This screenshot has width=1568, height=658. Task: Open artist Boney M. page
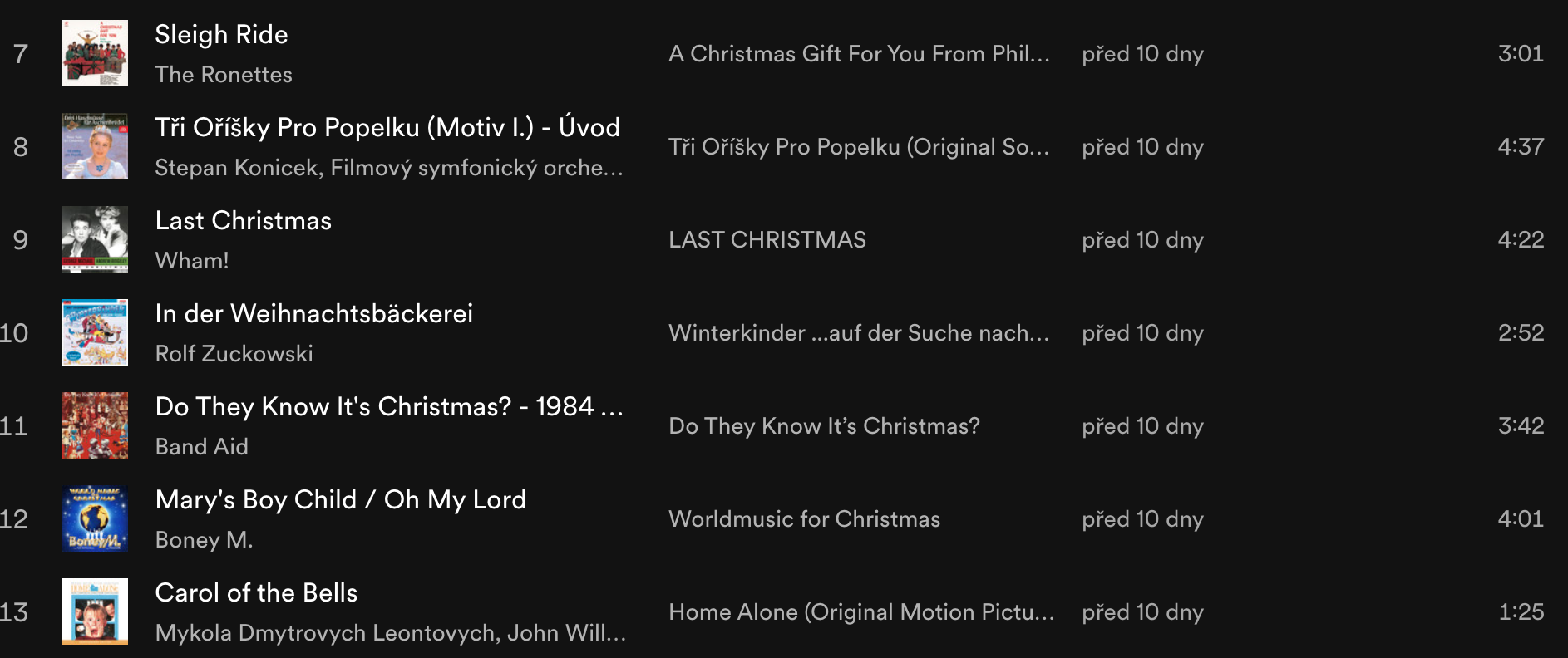[x=204, y=540]
